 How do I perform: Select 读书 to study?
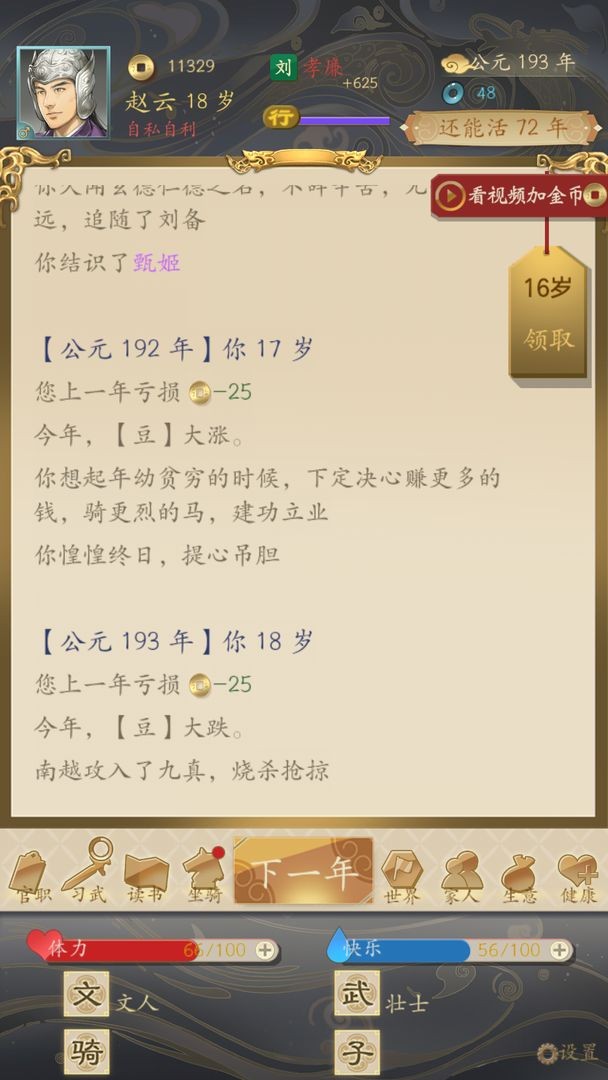pos(144,877)
